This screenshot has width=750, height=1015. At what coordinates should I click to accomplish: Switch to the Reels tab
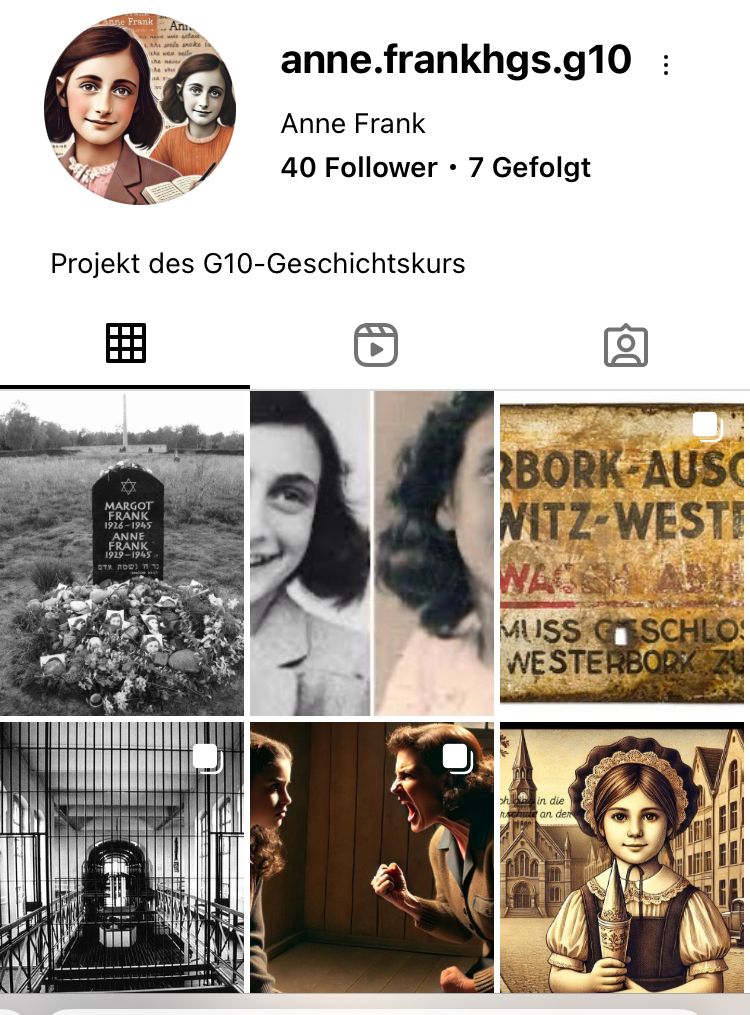tap(375, 345)
